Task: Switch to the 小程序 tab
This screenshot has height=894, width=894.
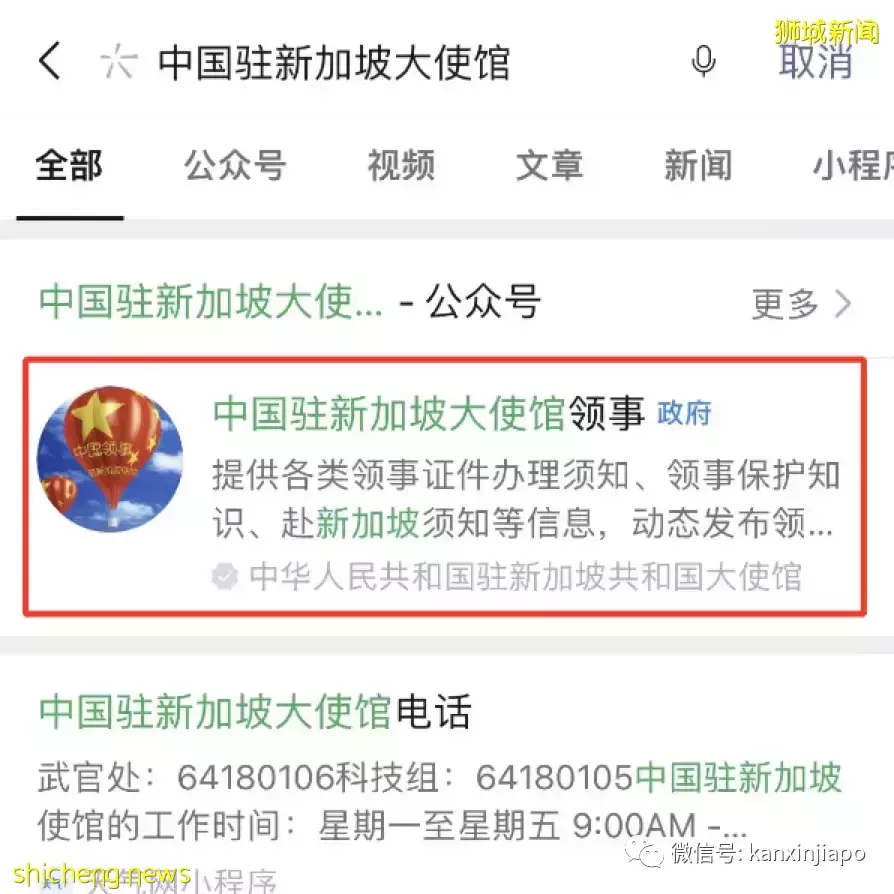Action: (851, 166)
